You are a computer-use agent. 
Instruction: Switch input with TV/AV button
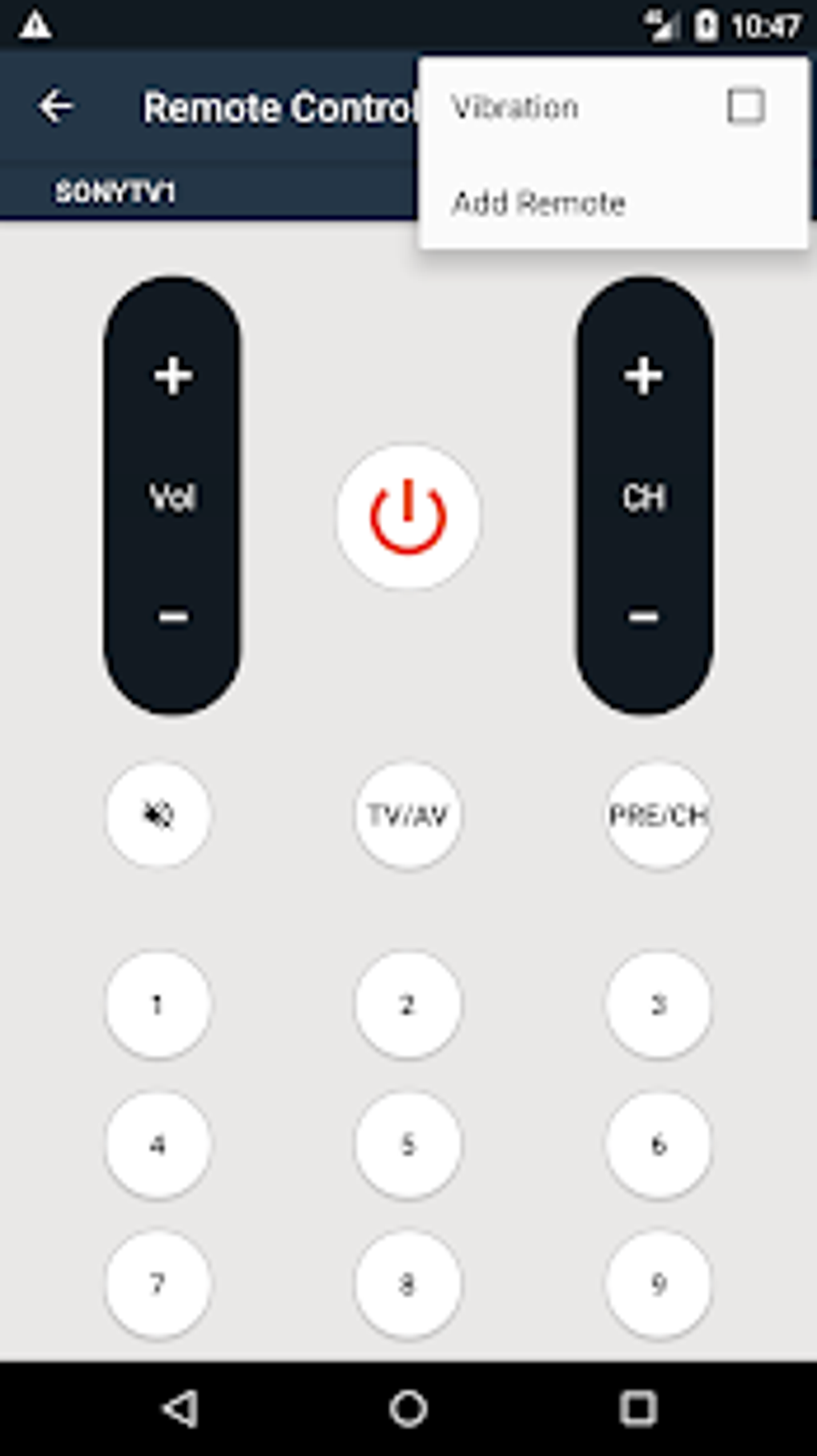click(408, 815)
